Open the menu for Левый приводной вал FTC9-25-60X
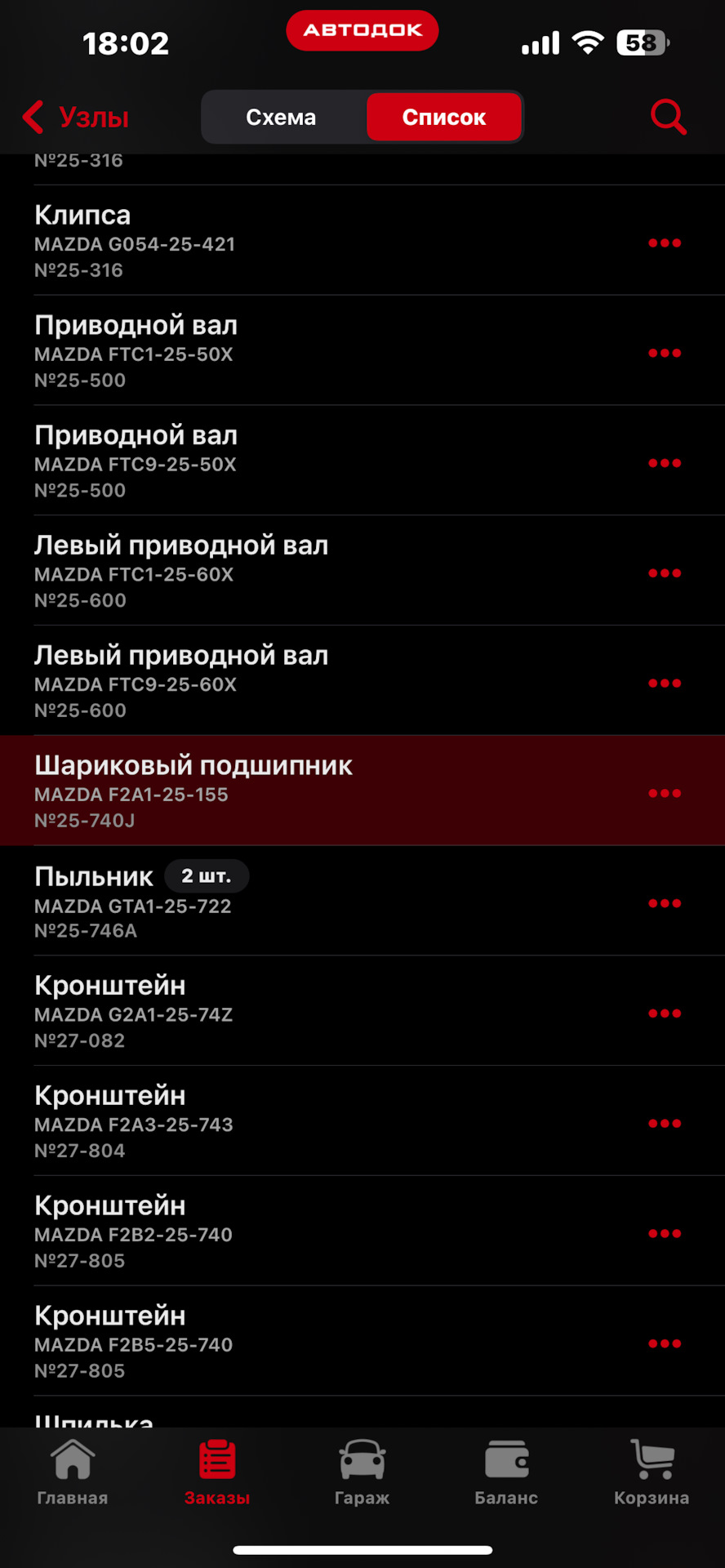The width and height of the screenshot is (725, 1568). pyautogui.click(x=665, y=684)
